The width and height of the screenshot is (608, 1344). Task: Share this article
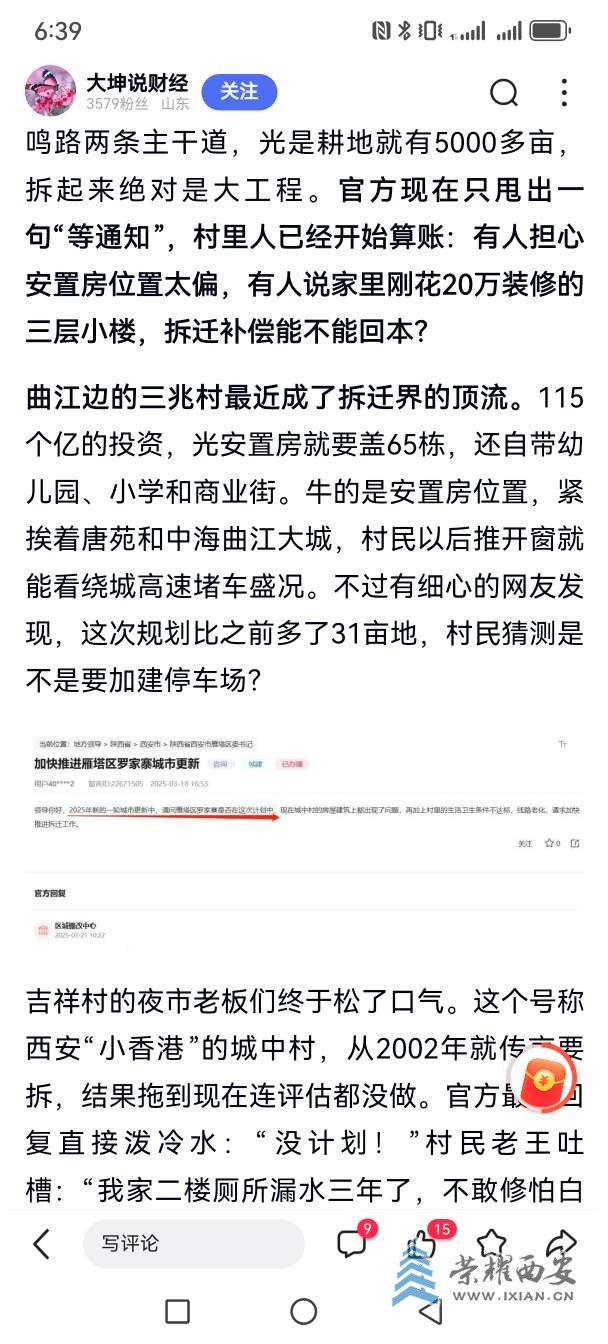point(562,1242)
